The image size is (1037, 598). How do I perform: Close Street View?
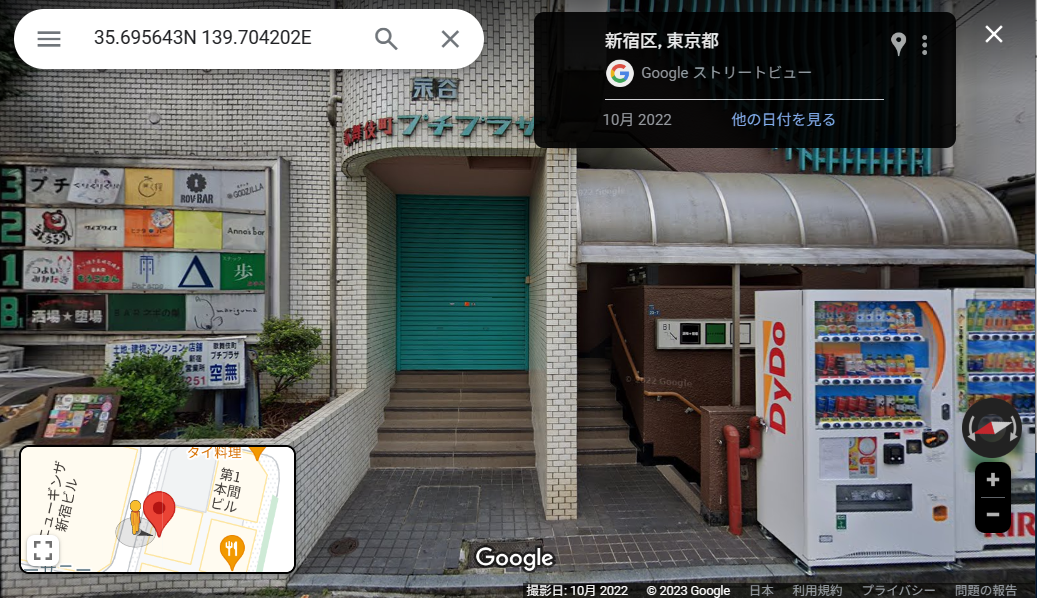coord(993,34)
